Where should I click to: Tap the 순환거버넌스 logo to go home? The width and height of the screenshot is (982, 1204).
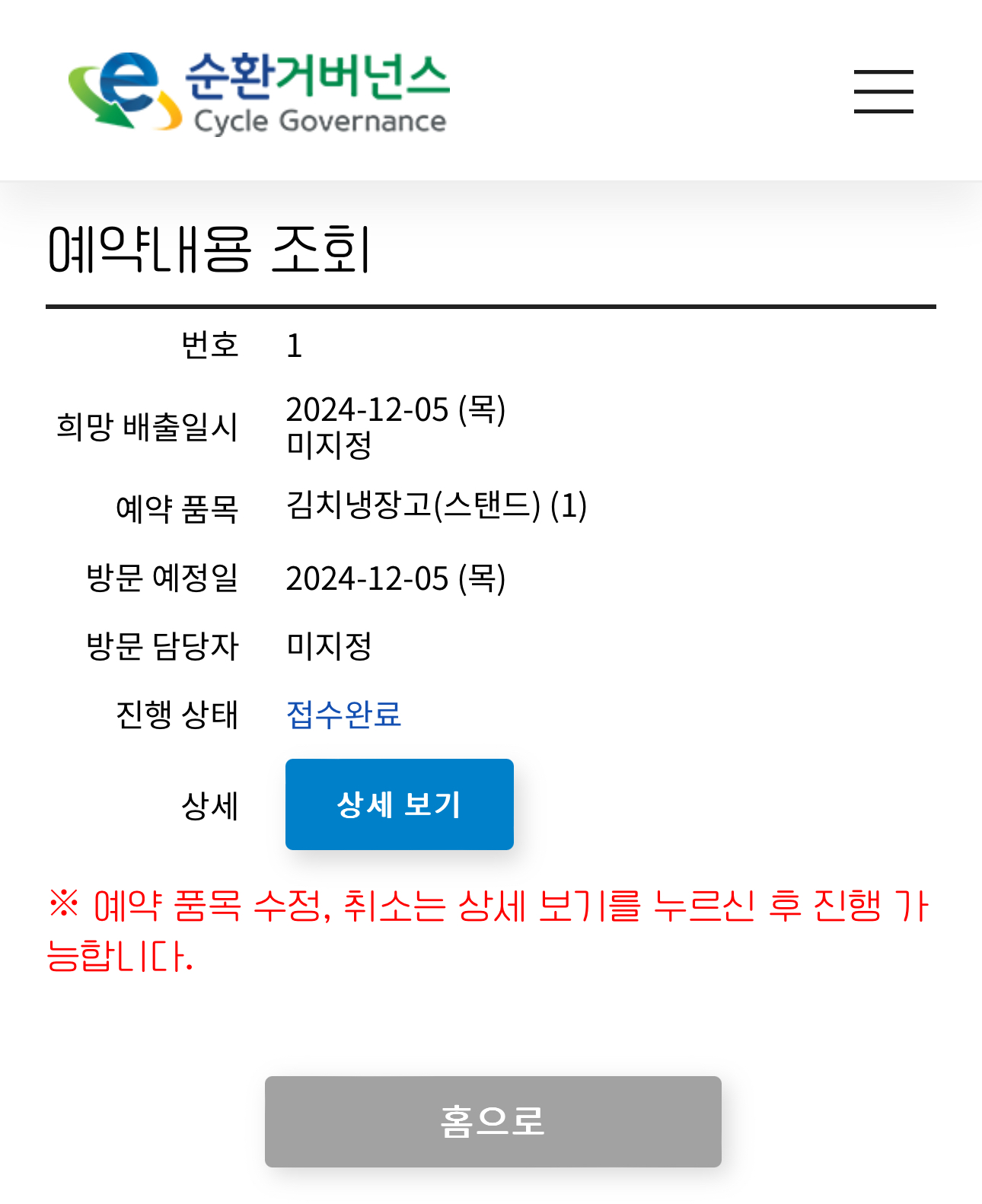259,93
